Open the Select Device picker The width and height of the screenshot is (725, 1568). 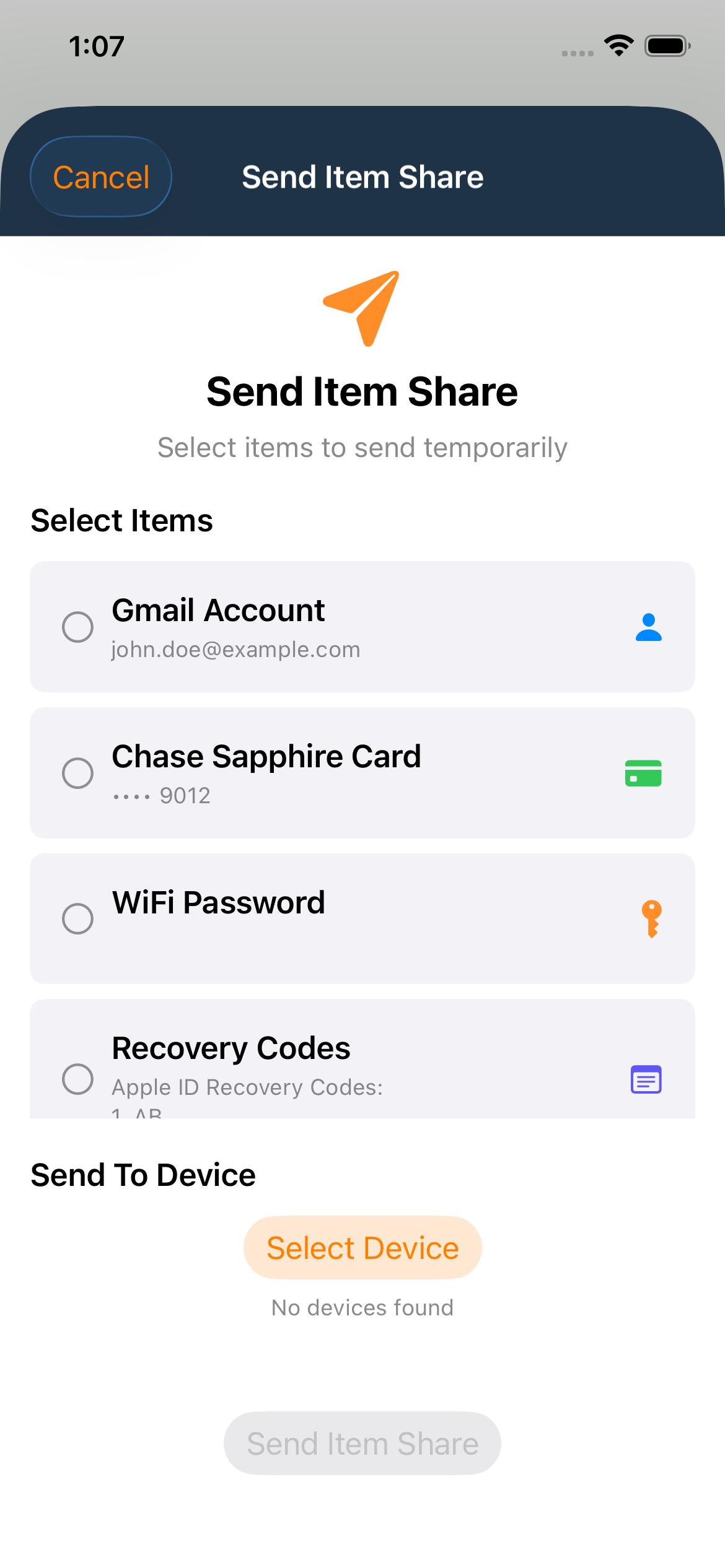pos(362,1247)
